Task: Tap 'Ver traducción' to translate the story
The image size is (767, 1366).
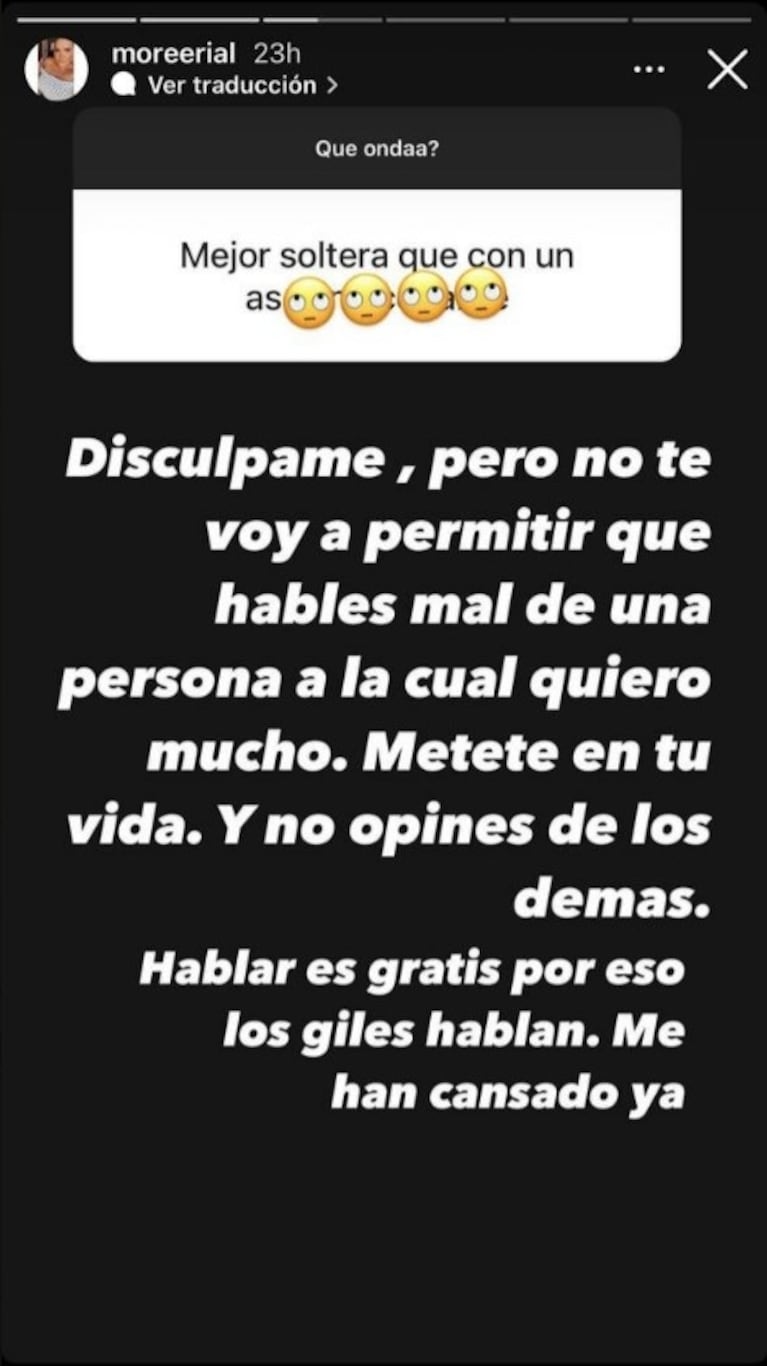Action: pos(232,86)
